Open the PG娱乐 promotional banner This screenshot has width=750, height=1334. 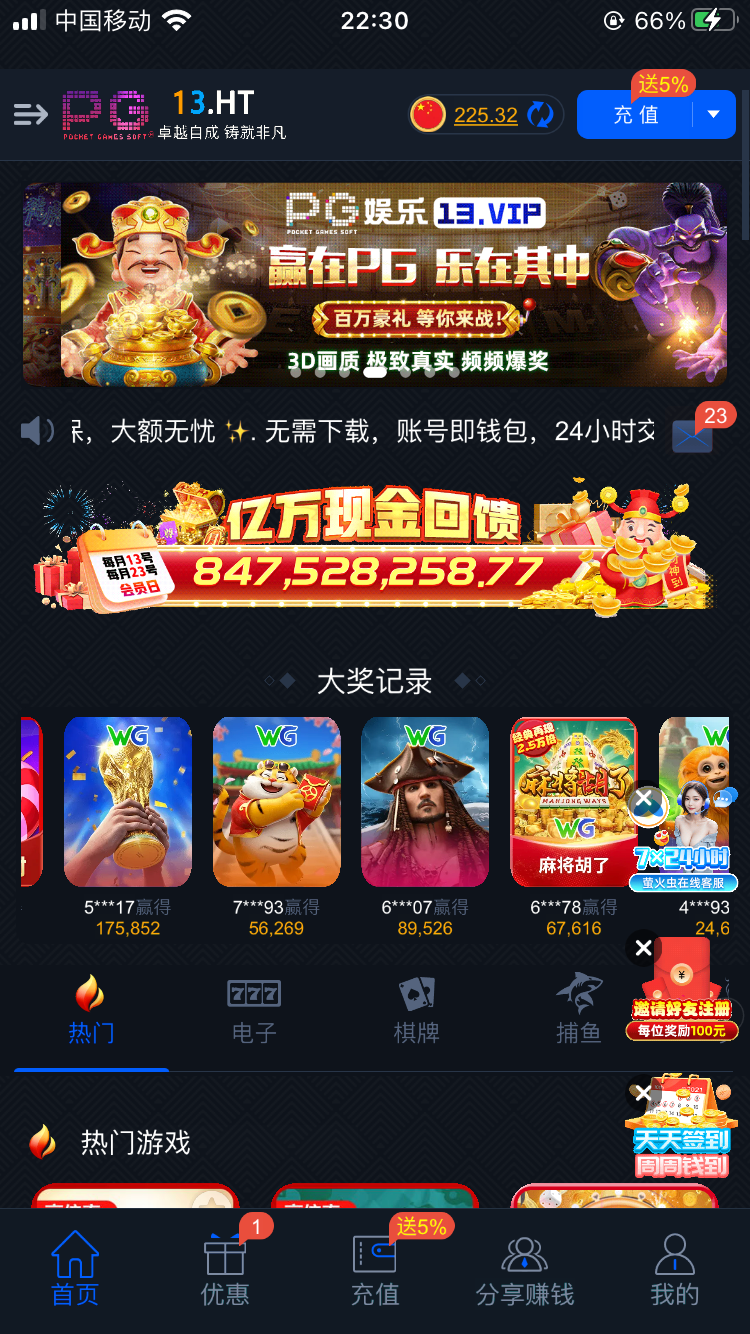(x=375, y=284)
